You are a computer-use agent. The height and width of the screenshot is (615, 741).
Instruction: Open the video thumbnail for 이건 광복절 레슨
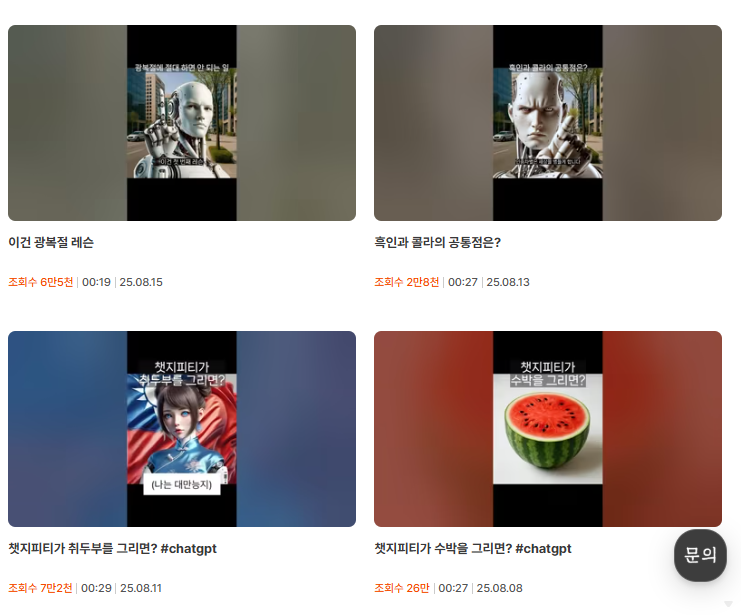(x=182, y=123)
